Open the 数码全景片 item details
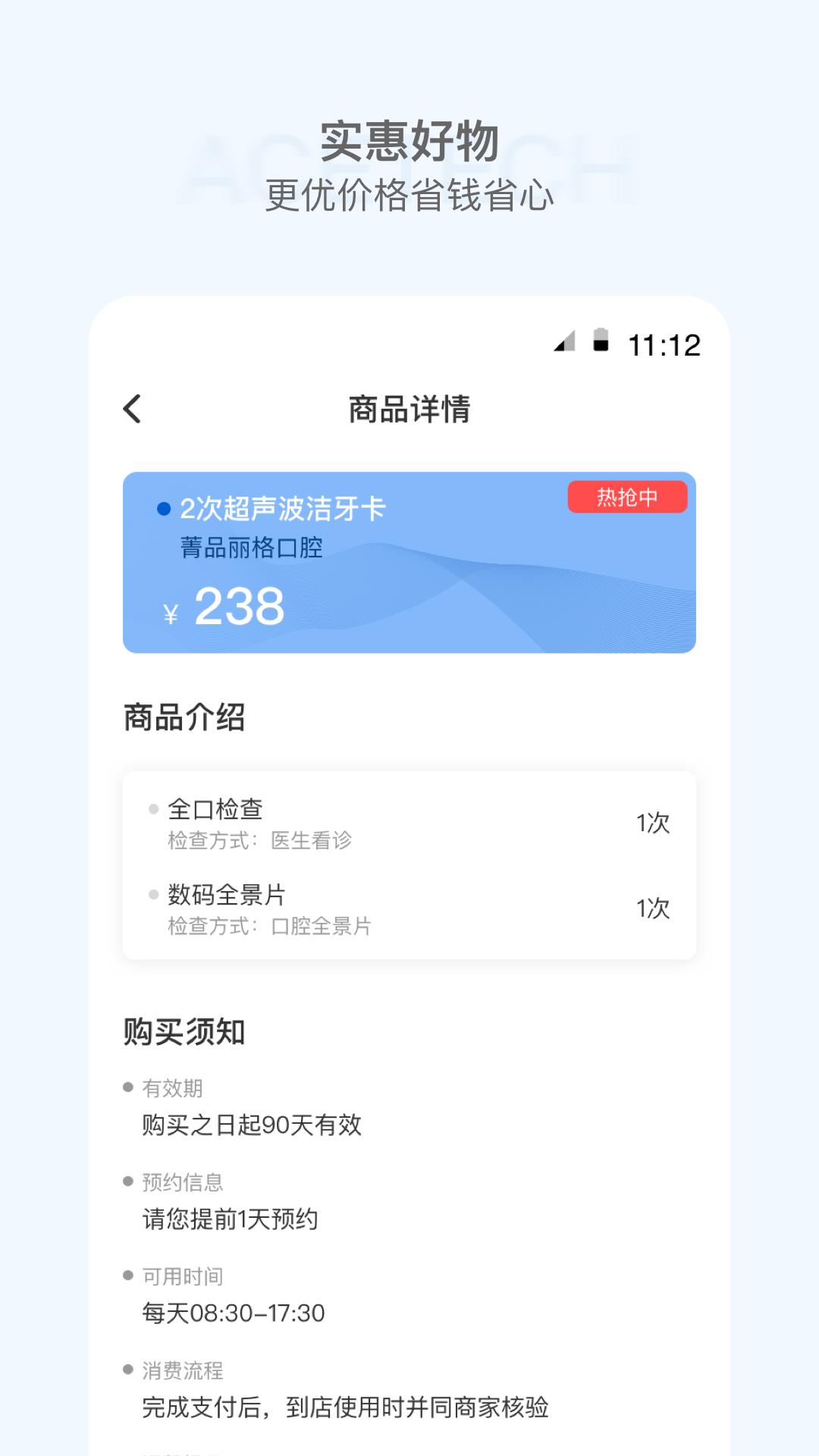Viewport: 819px width, 1456px height. (224, 897)
